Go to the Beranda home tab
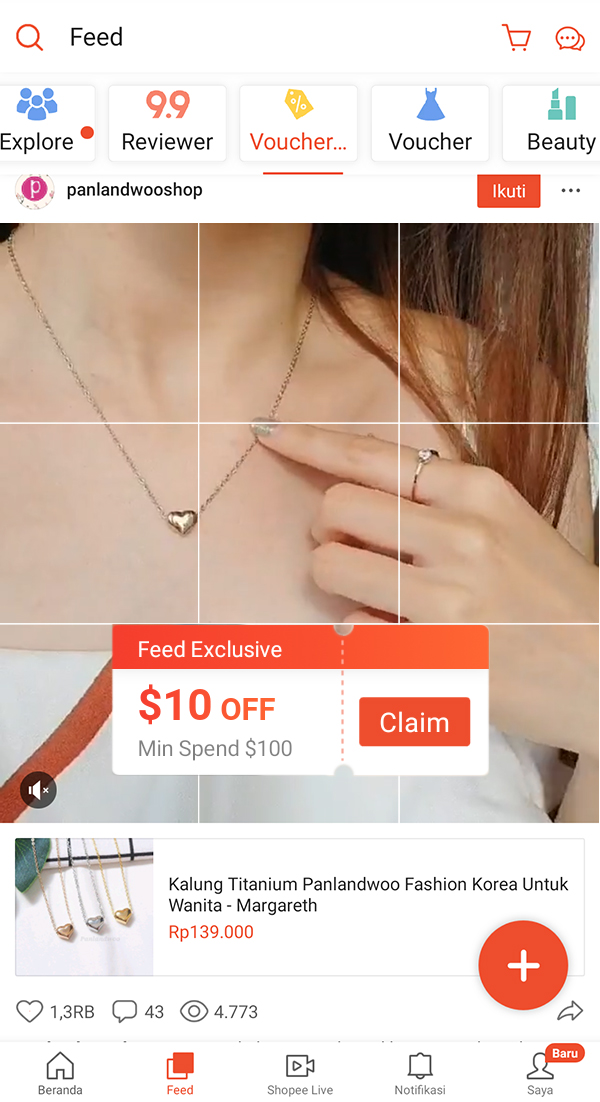This screenshot has width=600, height=1102. tap(60, 1073)
